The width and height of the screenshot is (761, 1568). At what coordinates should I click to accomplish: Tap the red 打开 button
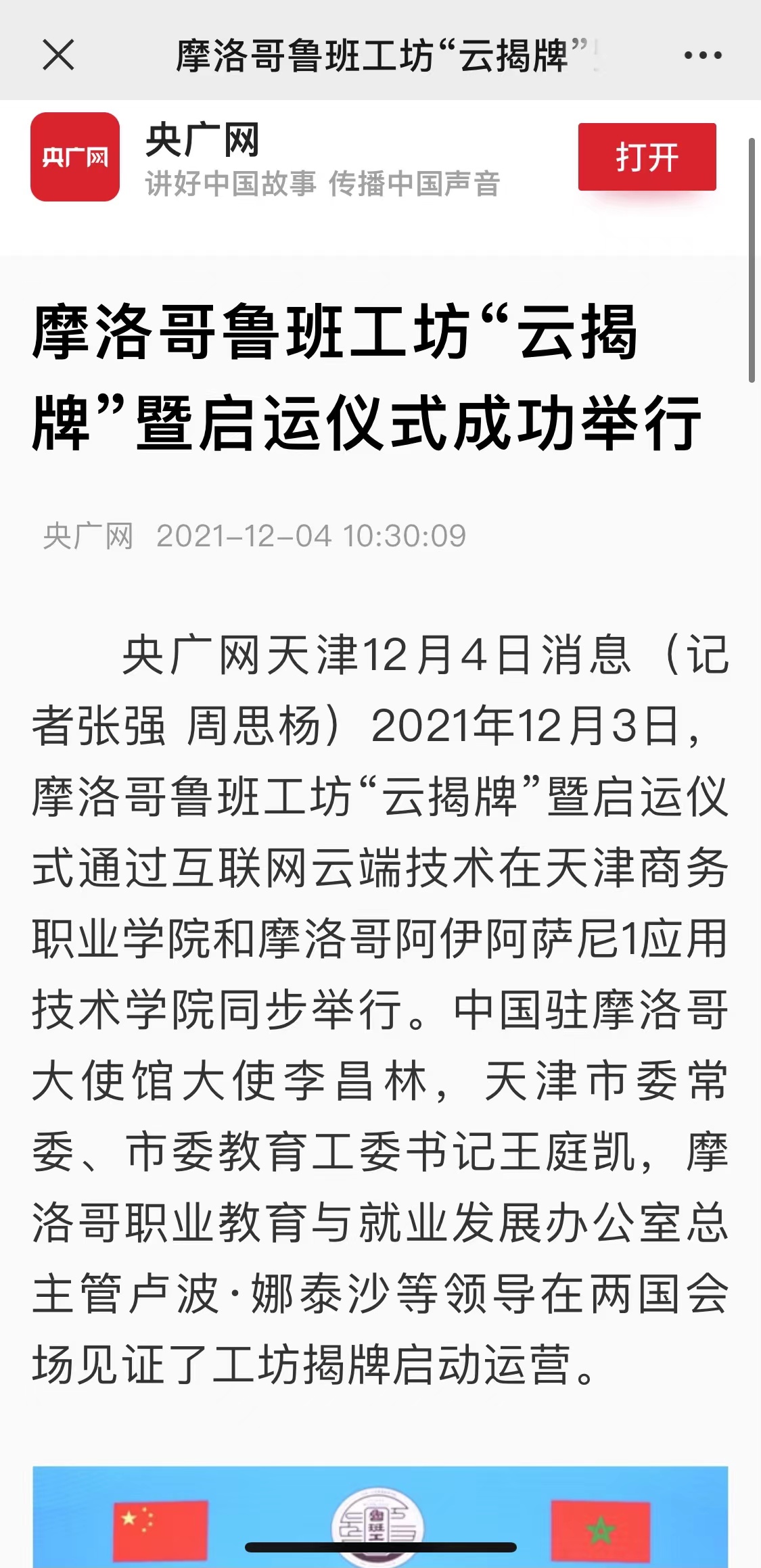coord(647,157)
